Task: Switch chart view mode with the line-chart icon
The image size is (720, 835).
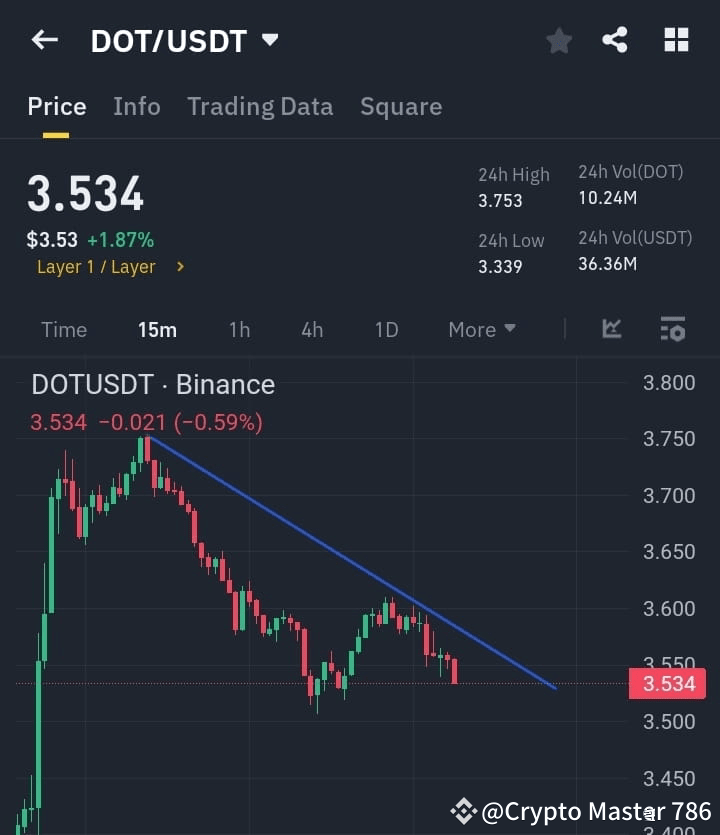Action: point(611,329)
